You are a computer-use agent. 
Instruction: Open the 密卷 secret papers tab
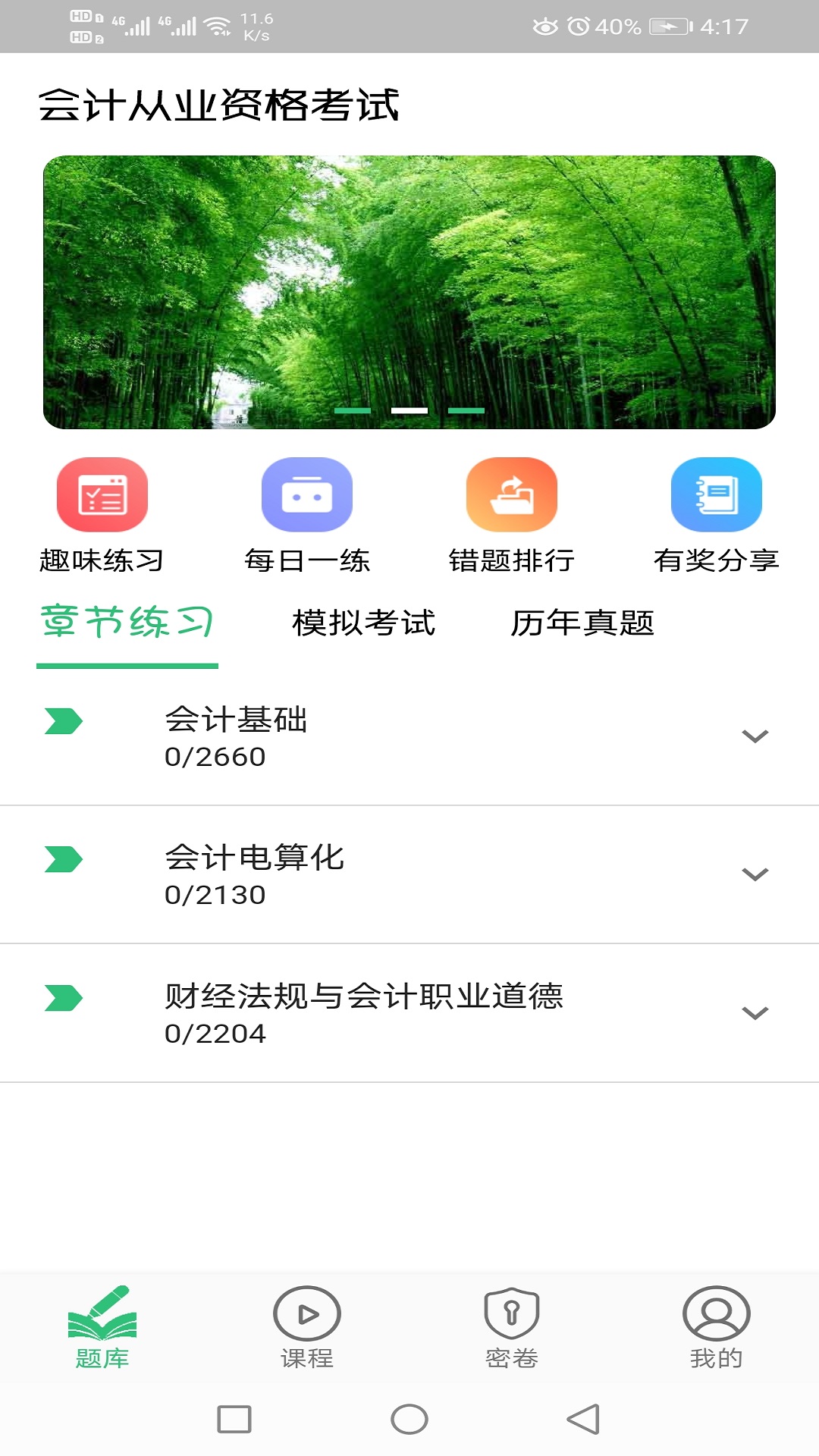click(x=511, y=1327)
